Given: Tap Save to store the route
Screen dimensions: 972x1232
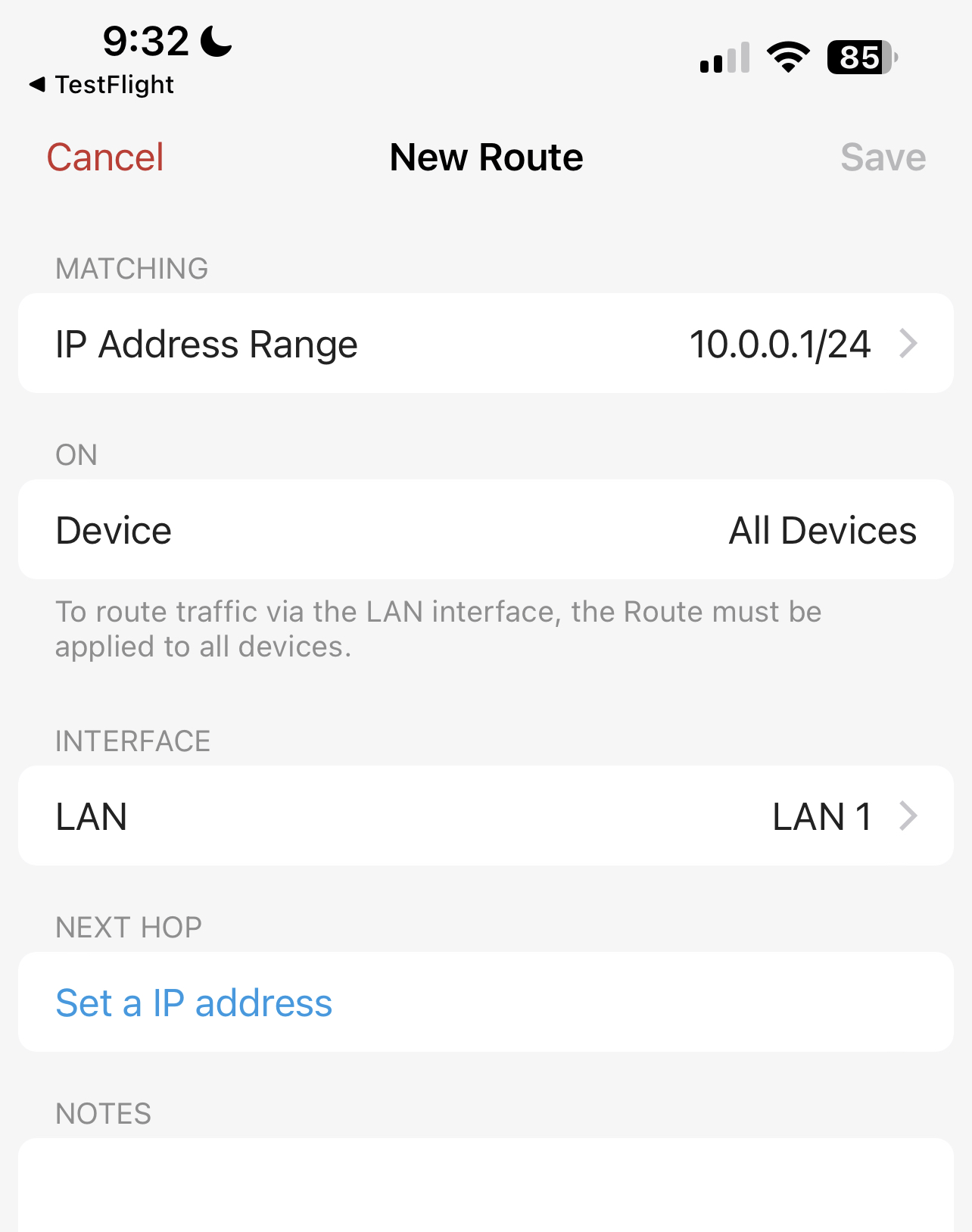Looking at the screenshot, I should [883, 158].
